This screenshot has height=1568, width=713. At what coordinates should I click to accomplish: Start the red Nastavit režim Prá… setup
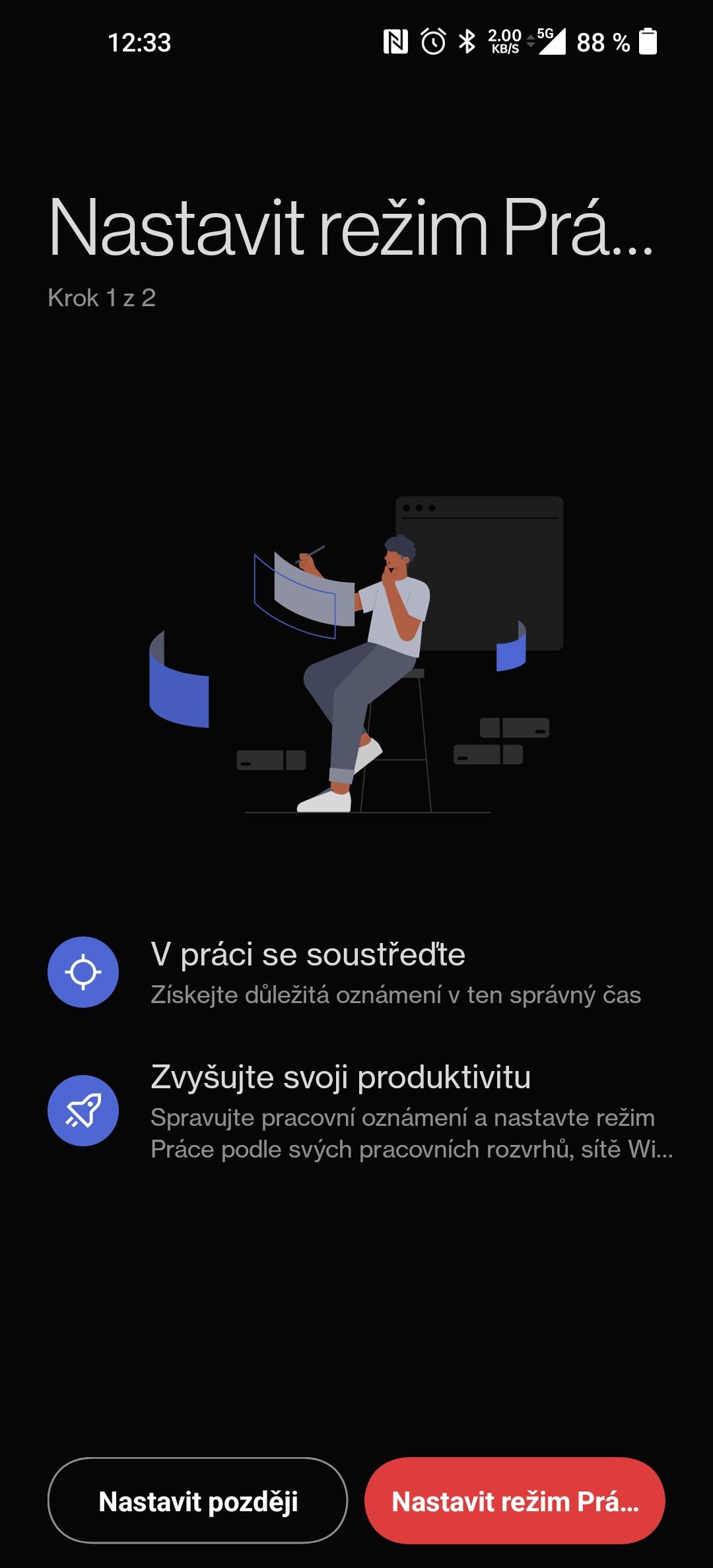515,1501
